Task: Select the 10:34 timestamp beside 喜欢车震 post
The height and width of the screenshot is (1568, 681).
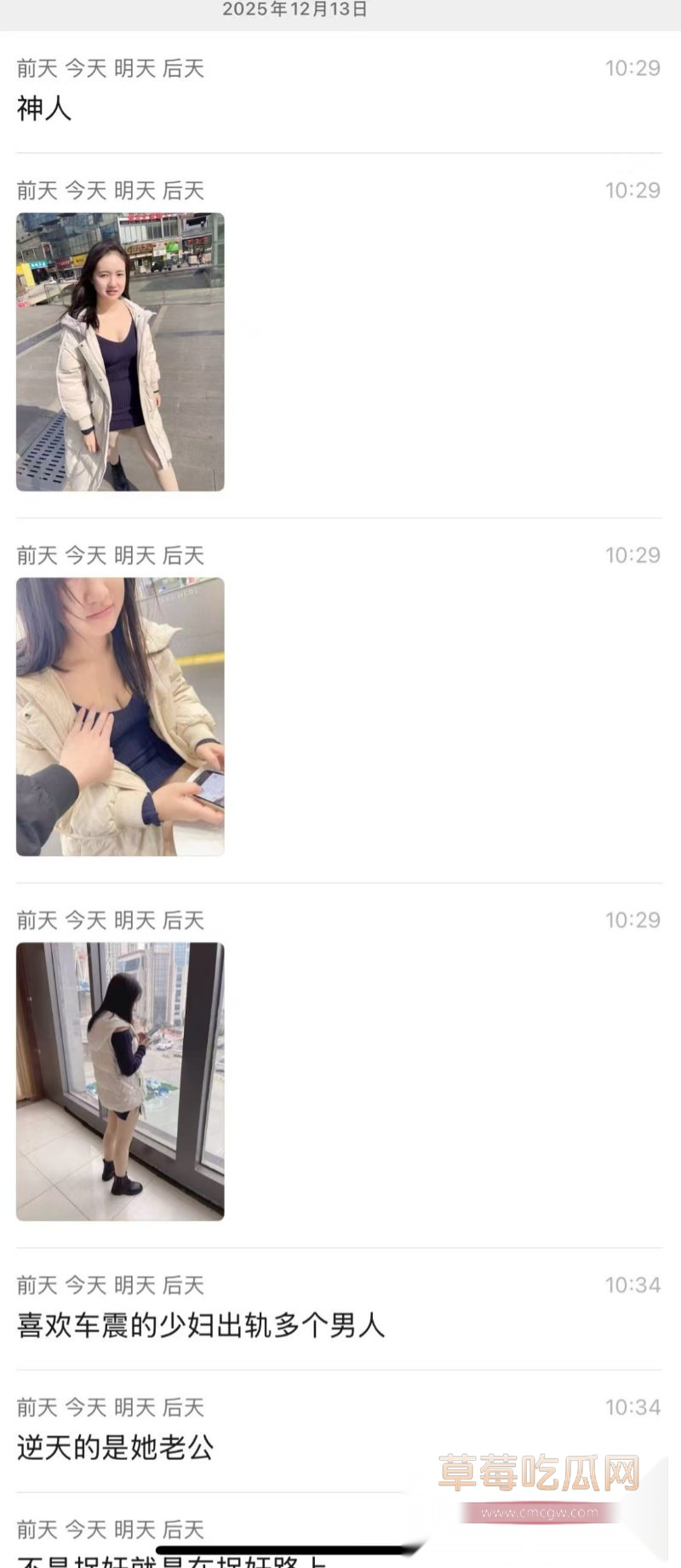Action: coord(632,1285)
